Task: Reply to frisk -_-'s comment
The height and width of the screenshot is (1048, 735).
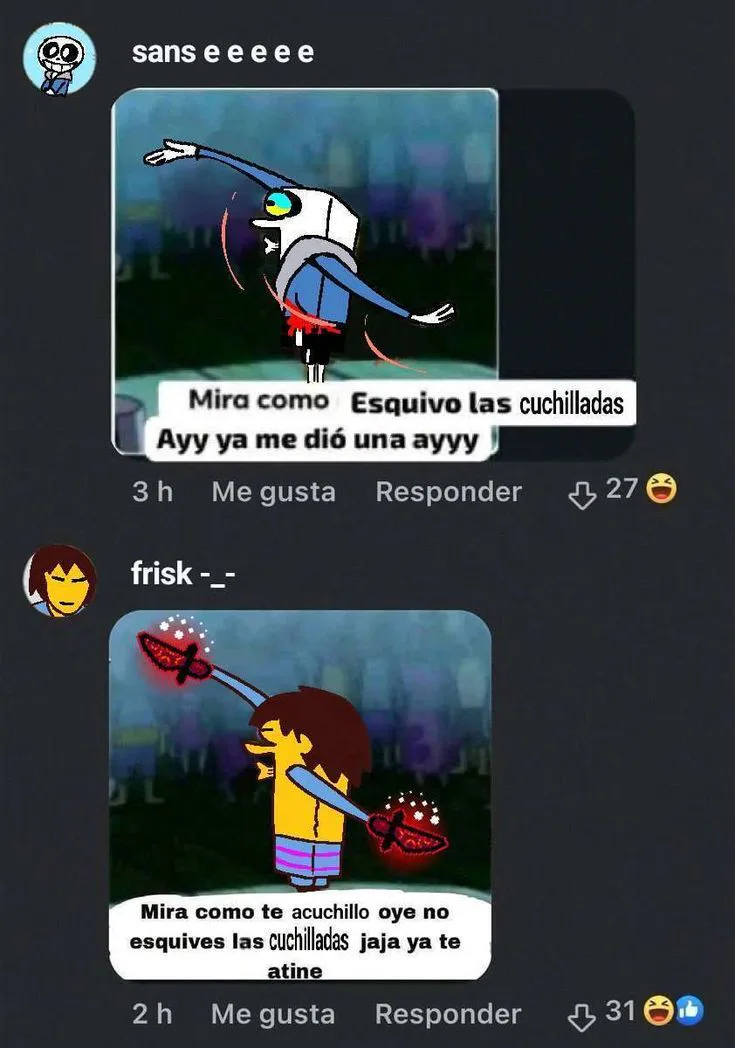Action: (448, 1014)
